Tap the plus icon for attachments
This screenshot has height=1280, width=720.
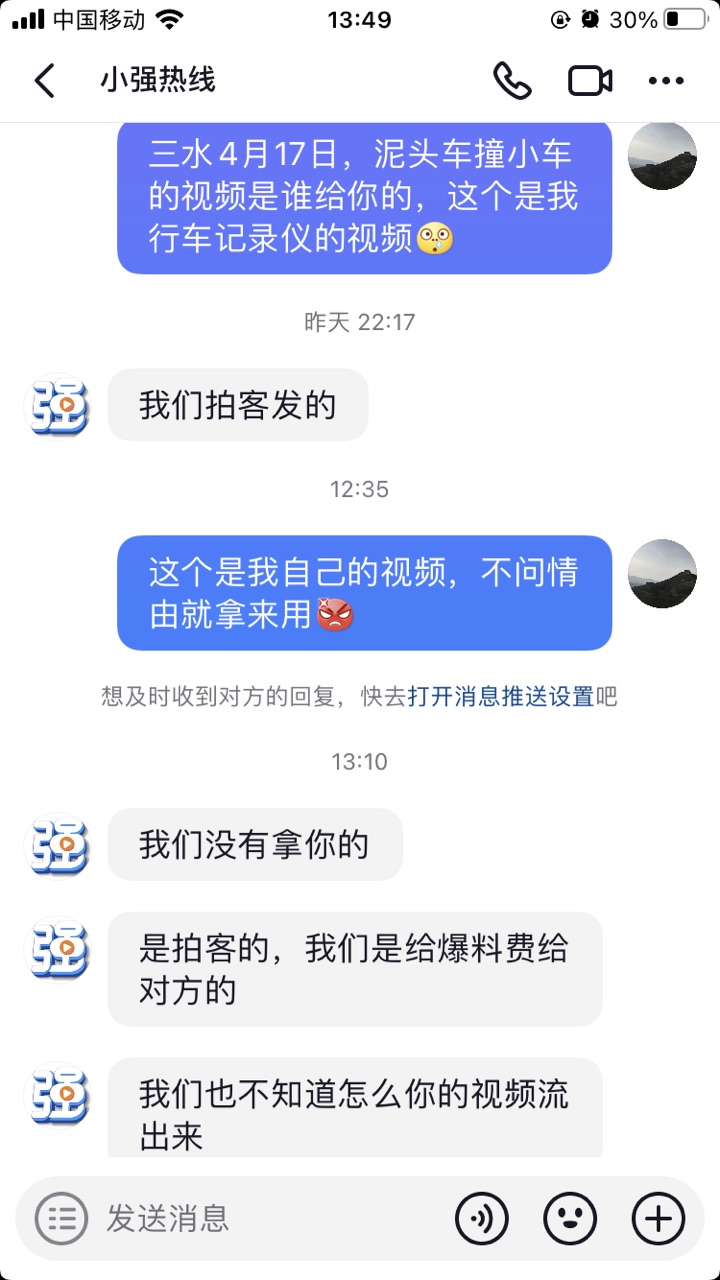[x=657, y=1218]
